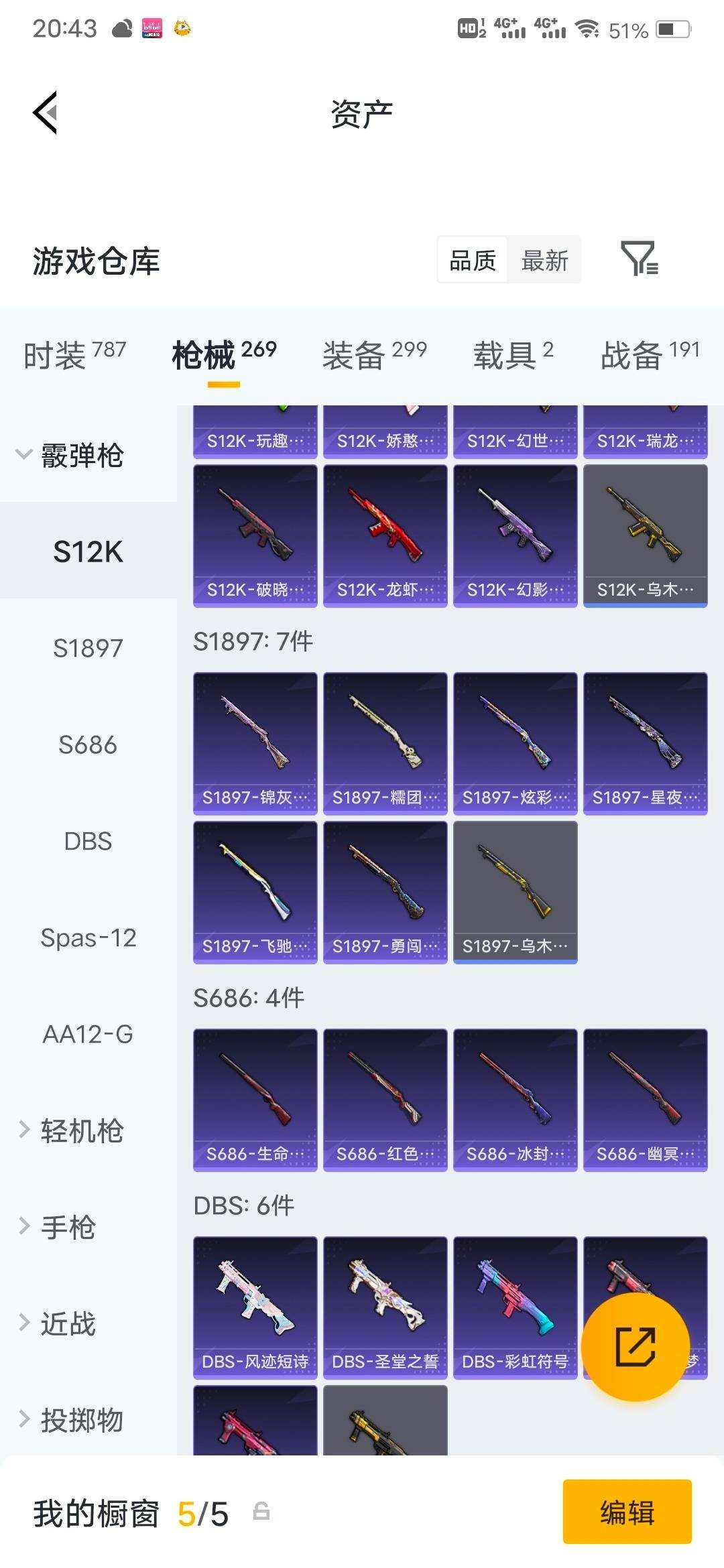Select Spas-12 in the side list
The image size is (724, 1568).
(x=88, y=937)
